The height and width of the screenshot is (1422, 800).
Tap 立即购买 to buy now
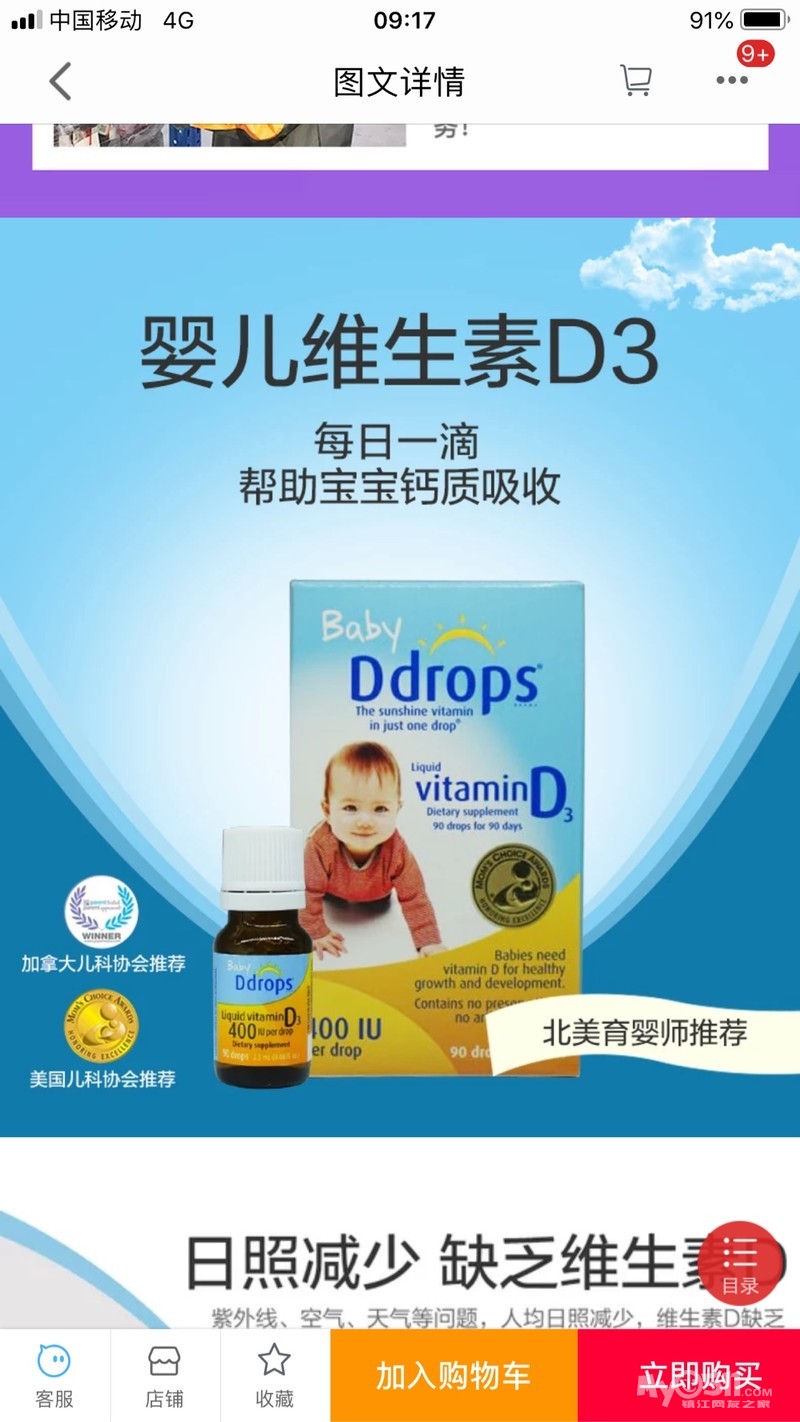click(x=689, y=1376)
